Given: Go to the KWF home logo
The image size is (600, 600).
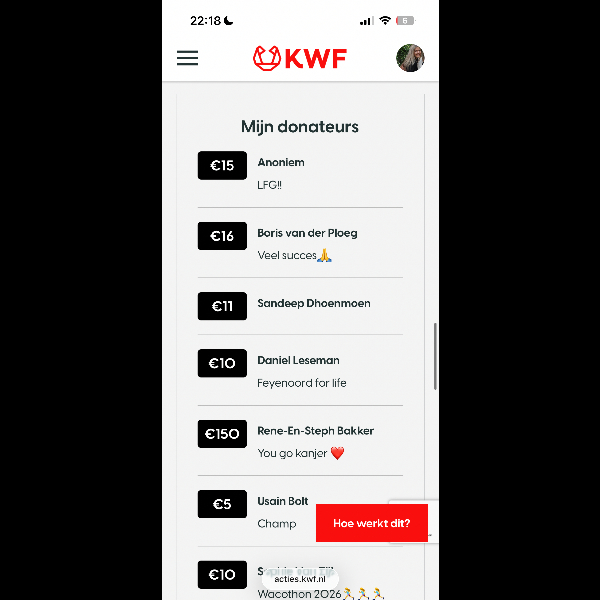Looking at the screenshot, I should [300, 58].
